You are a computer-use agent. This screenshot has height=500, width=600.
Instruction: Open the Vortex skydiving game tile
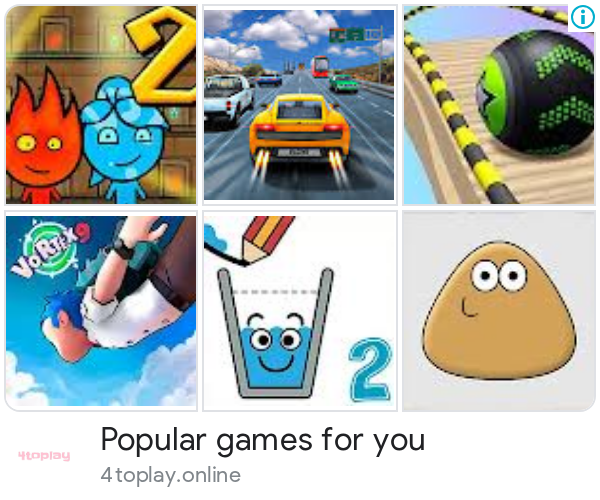[101, 310]
